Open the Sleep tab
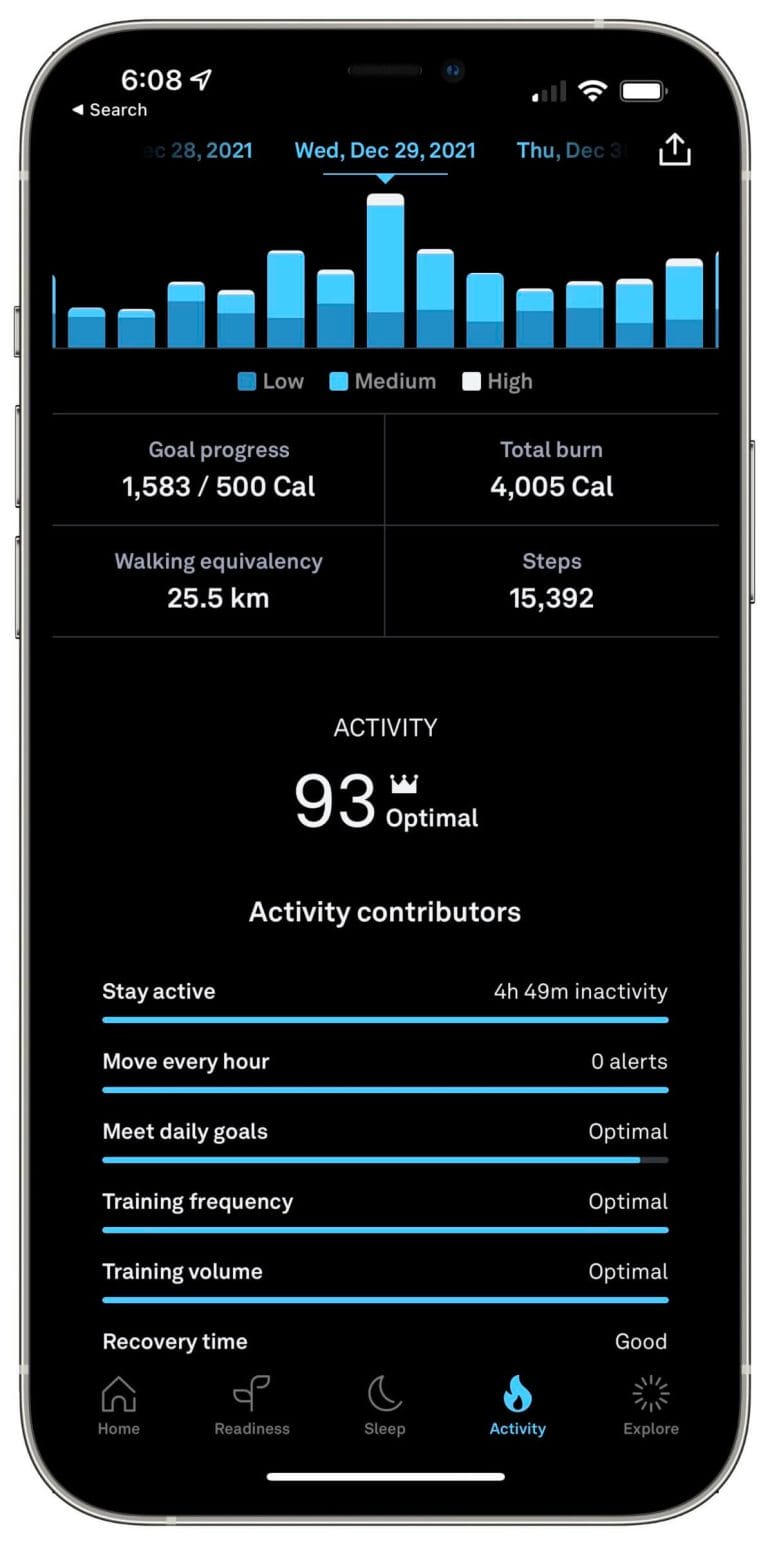 (x=385, y=1406)
